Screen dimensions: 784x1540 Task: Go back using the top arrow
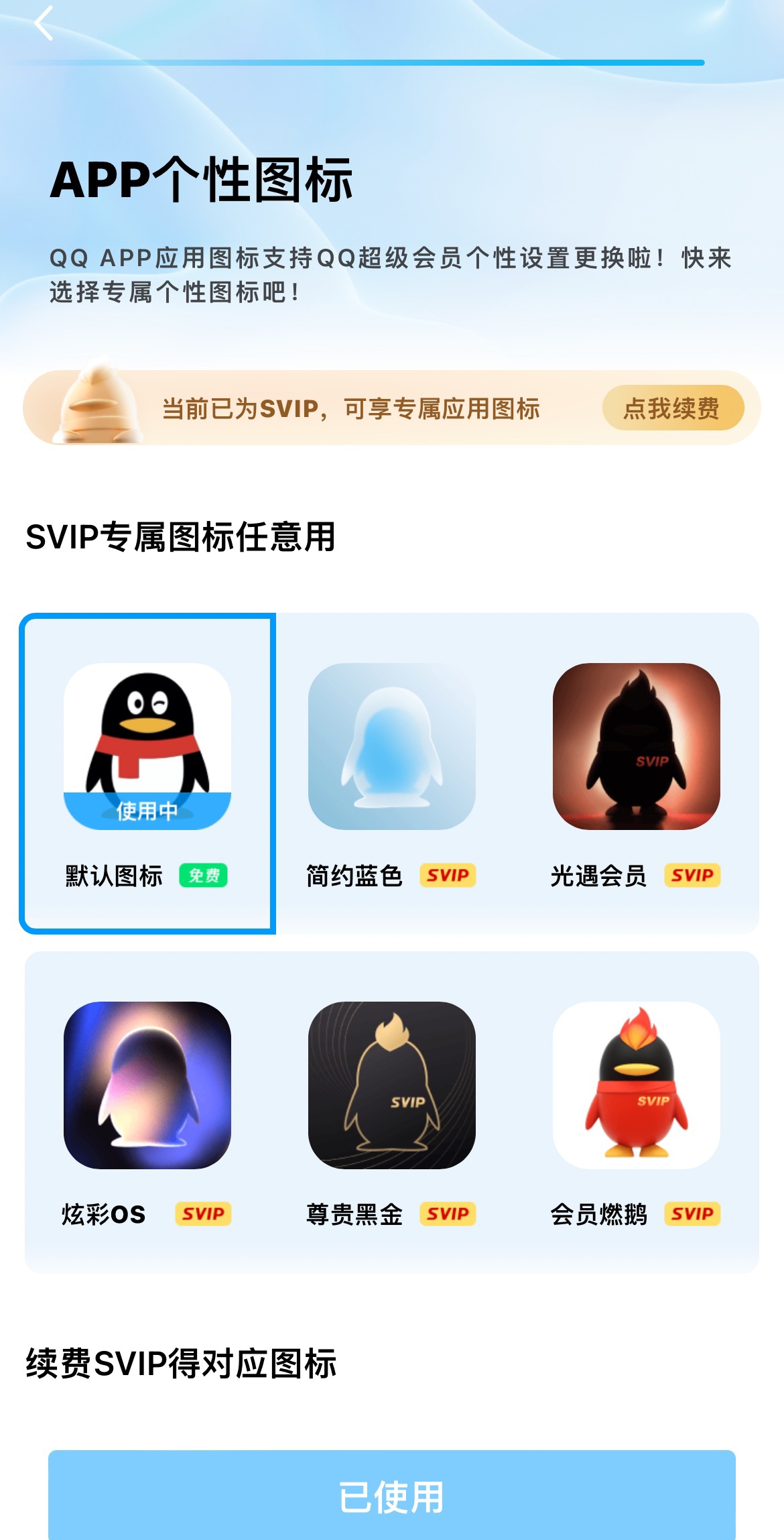44,23
